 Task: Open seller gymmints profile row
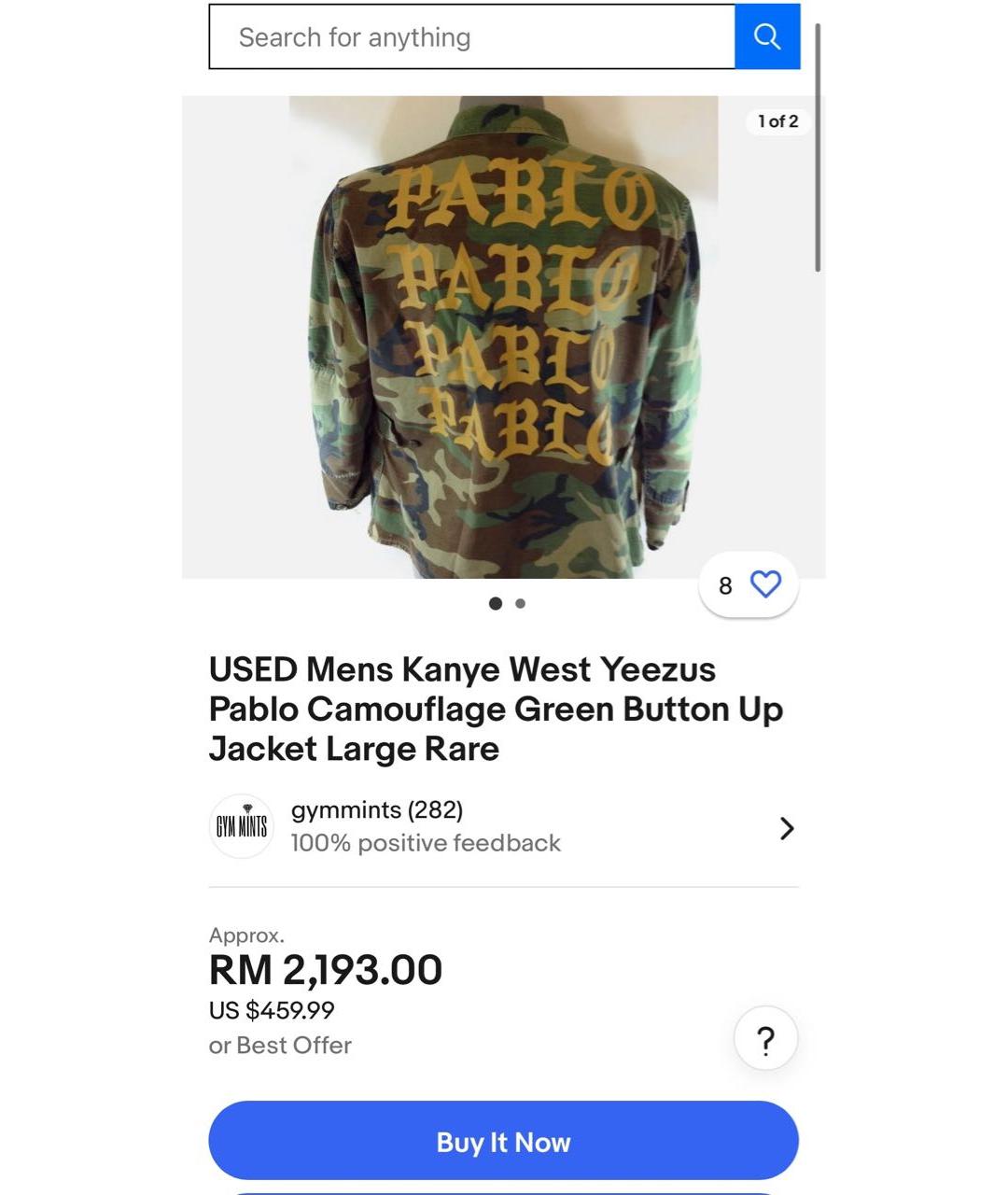[x=503, y=827]
